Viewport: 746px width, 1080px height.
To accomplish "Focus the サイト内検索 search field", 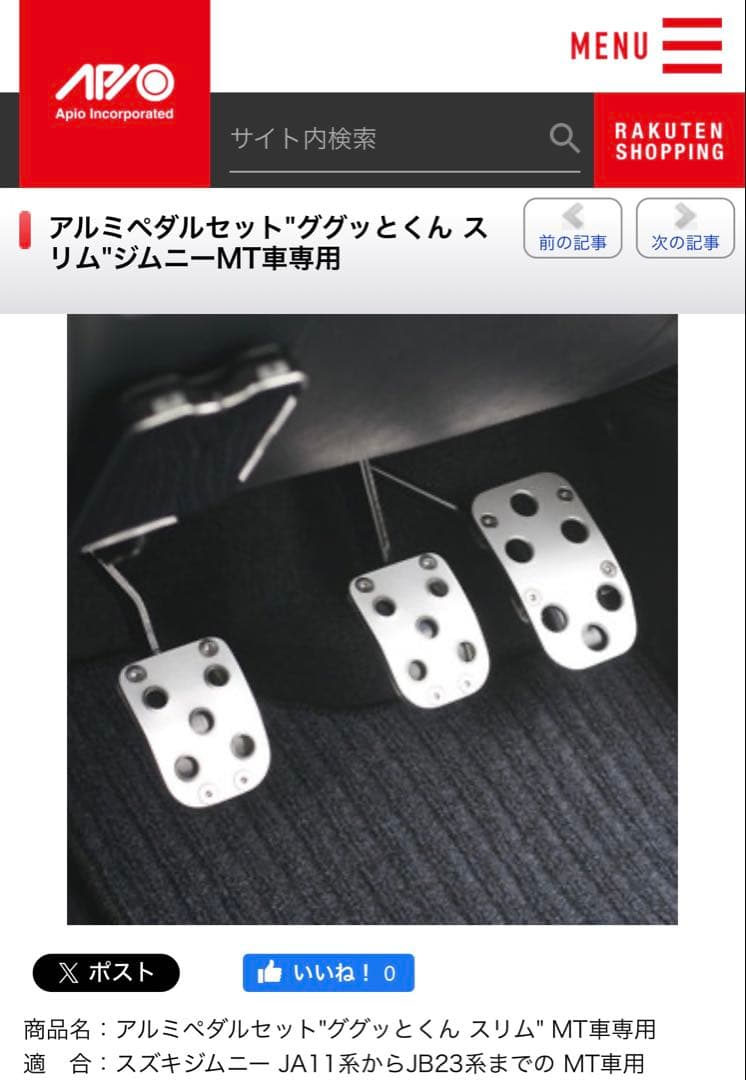I will pyautogui.click(x=385, y=138).
